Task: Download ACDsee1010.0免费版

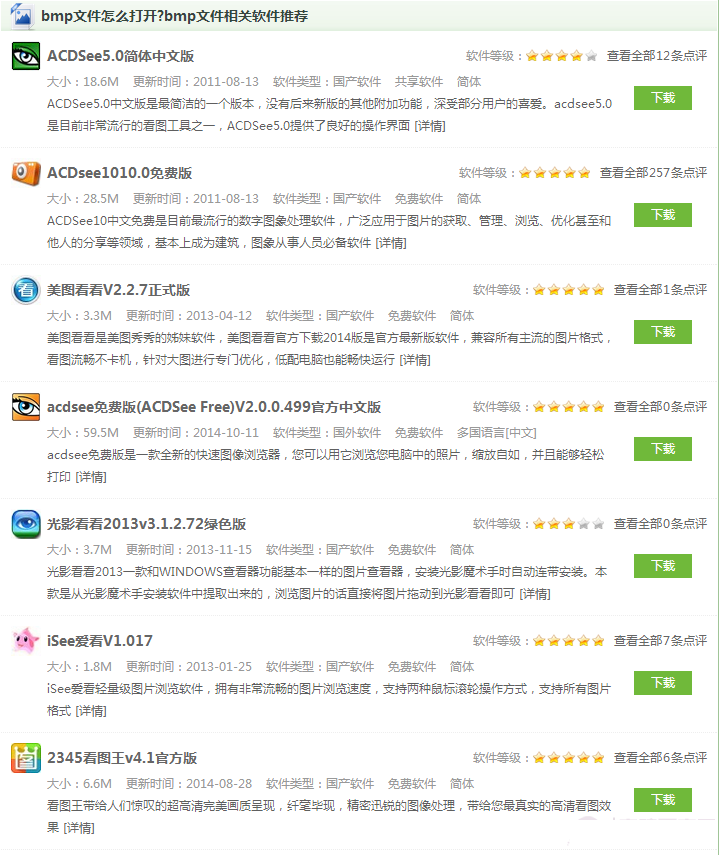Action: [x=662, y=215]
